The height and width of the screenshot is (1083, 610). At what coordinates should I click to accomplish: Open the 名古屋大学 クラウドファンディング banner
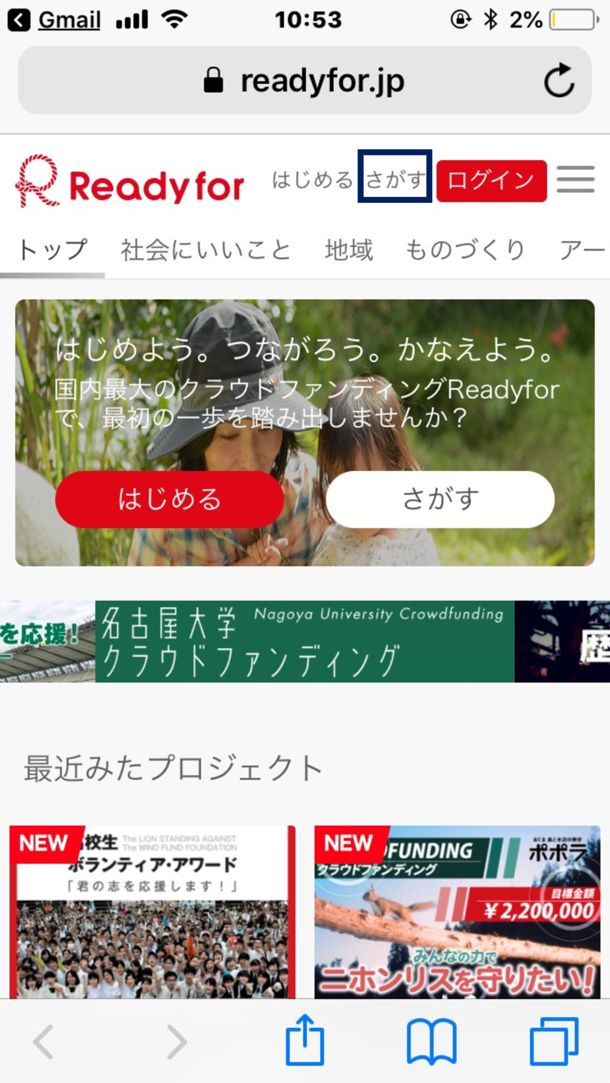coord(304,641)
